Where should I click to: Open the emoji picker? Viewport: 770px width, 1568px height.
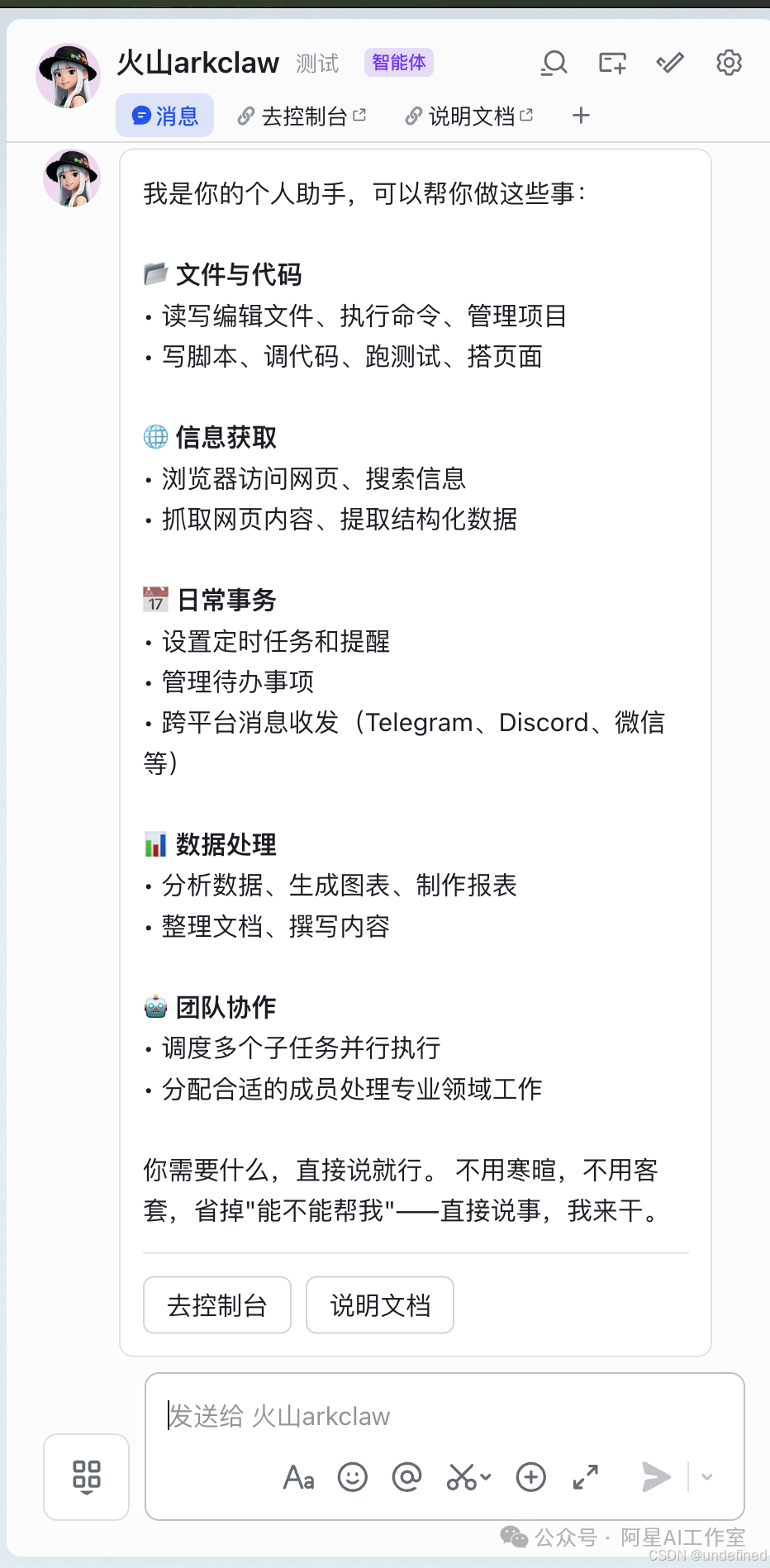pyautogui.click(x=353, y=1477)
